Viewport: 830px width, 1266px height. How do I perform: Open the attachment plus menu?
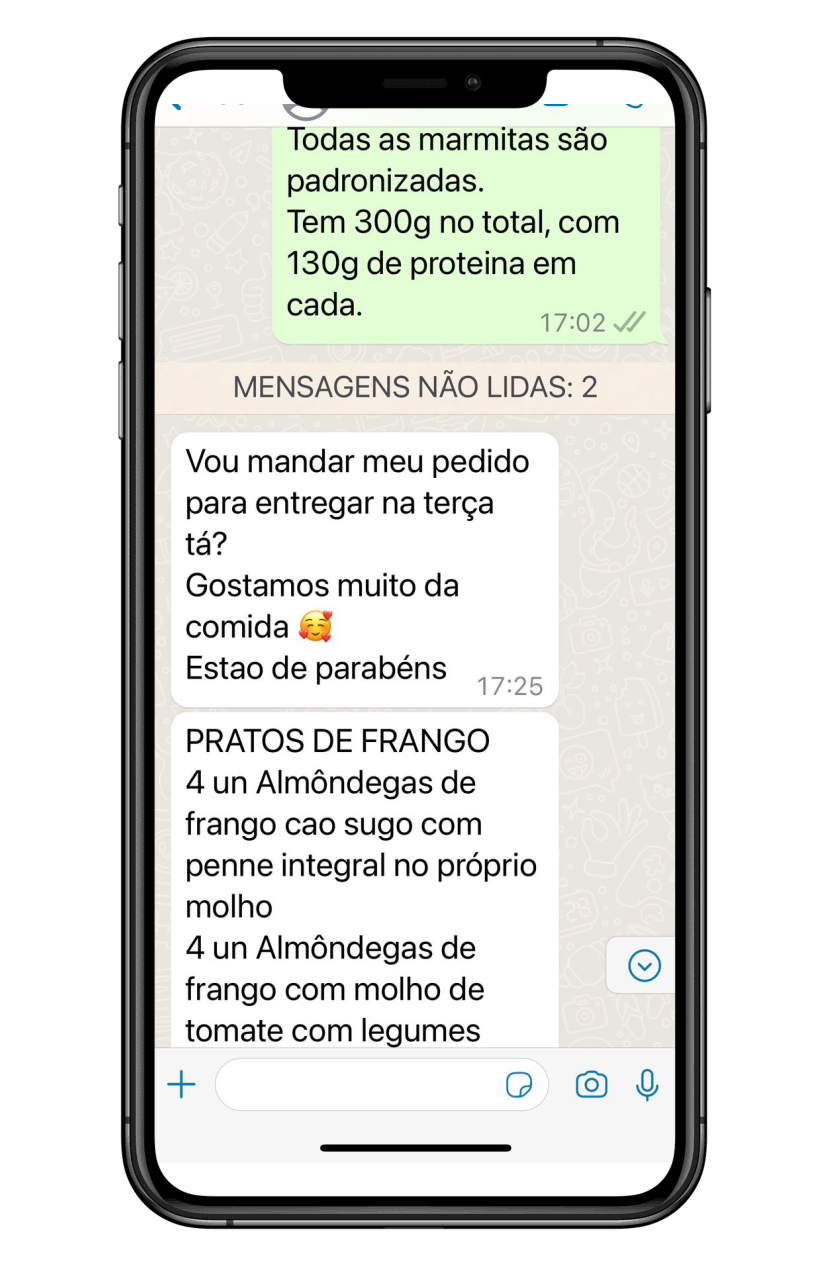tap(182, 1085)
